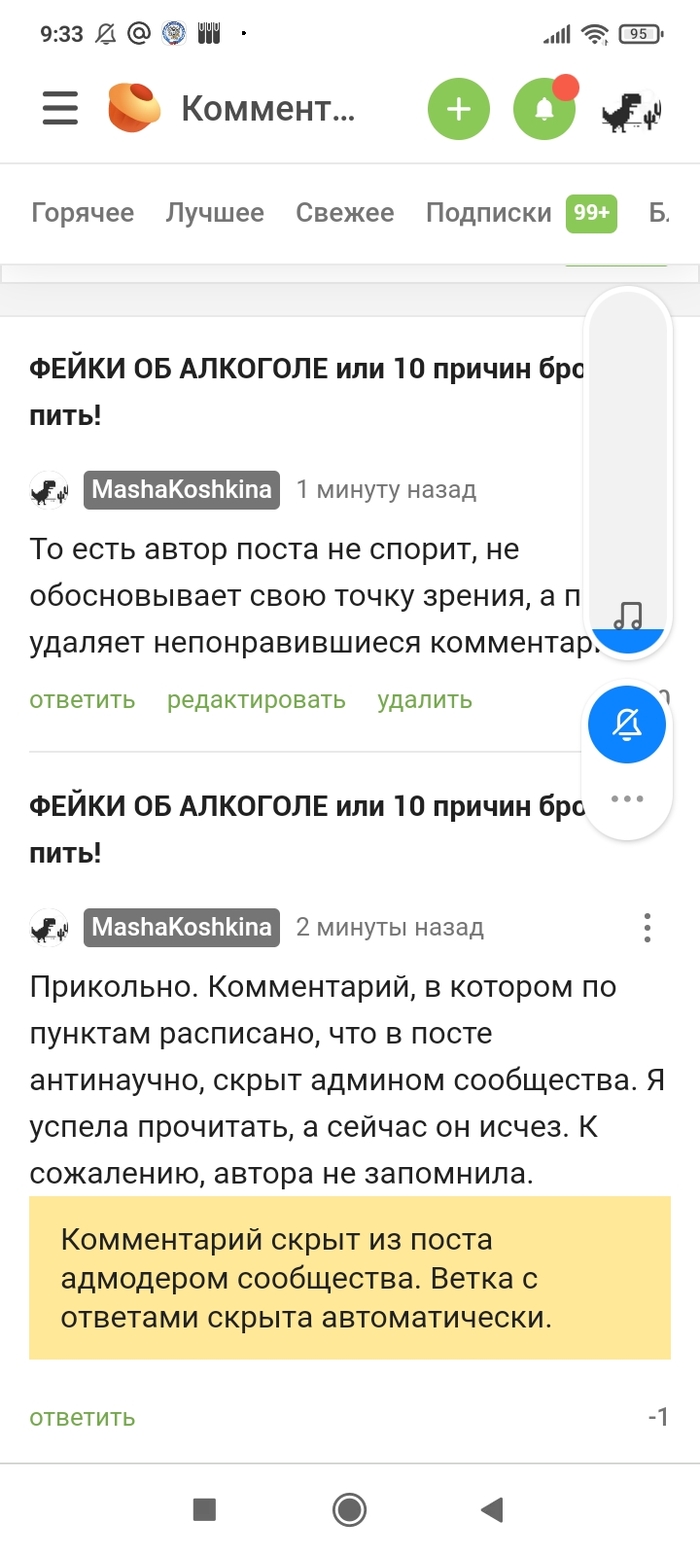
Task: Open more volume settings via three dots
Action: (x=627, y=799)
